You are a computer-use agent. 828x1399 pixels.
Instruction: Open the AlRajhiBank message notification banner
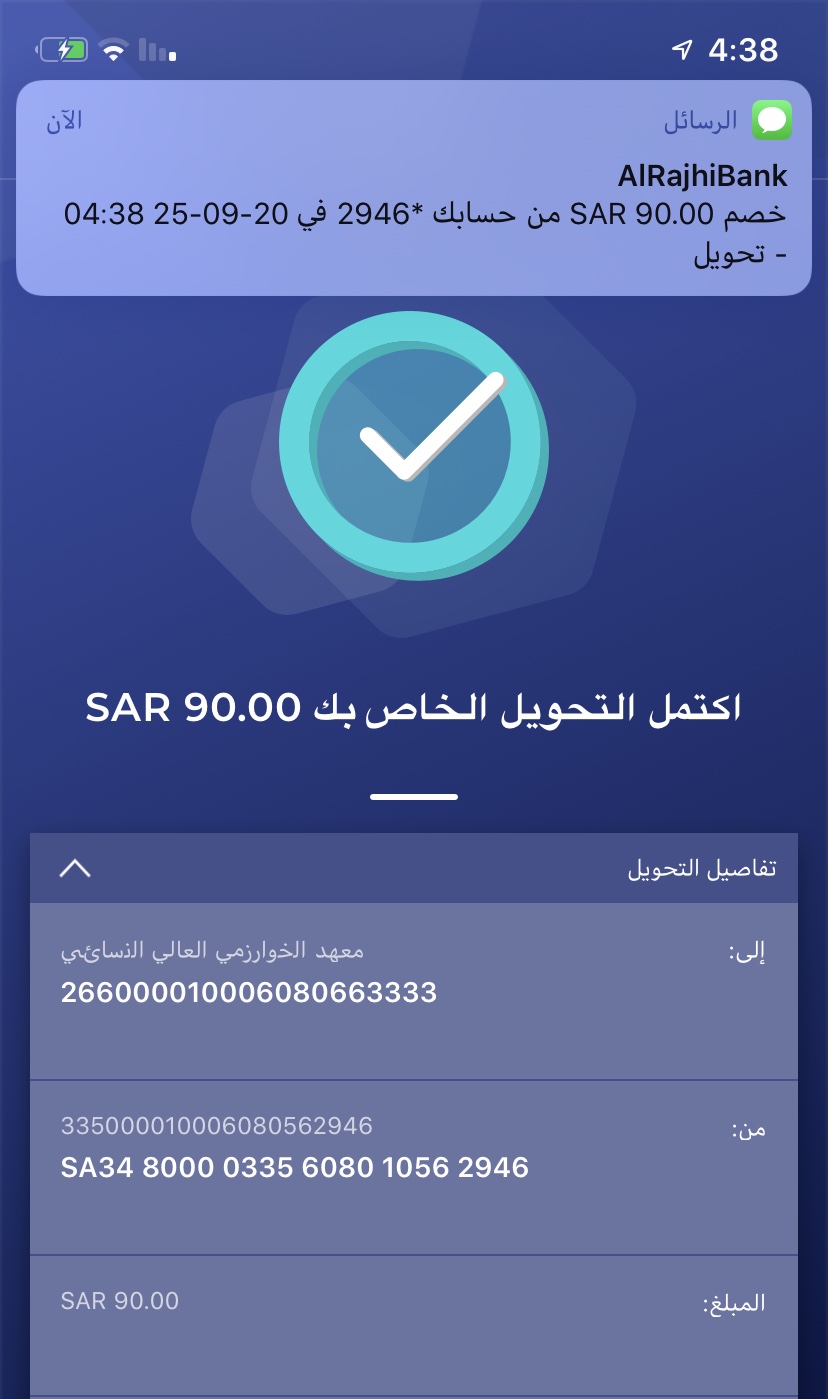414,188
